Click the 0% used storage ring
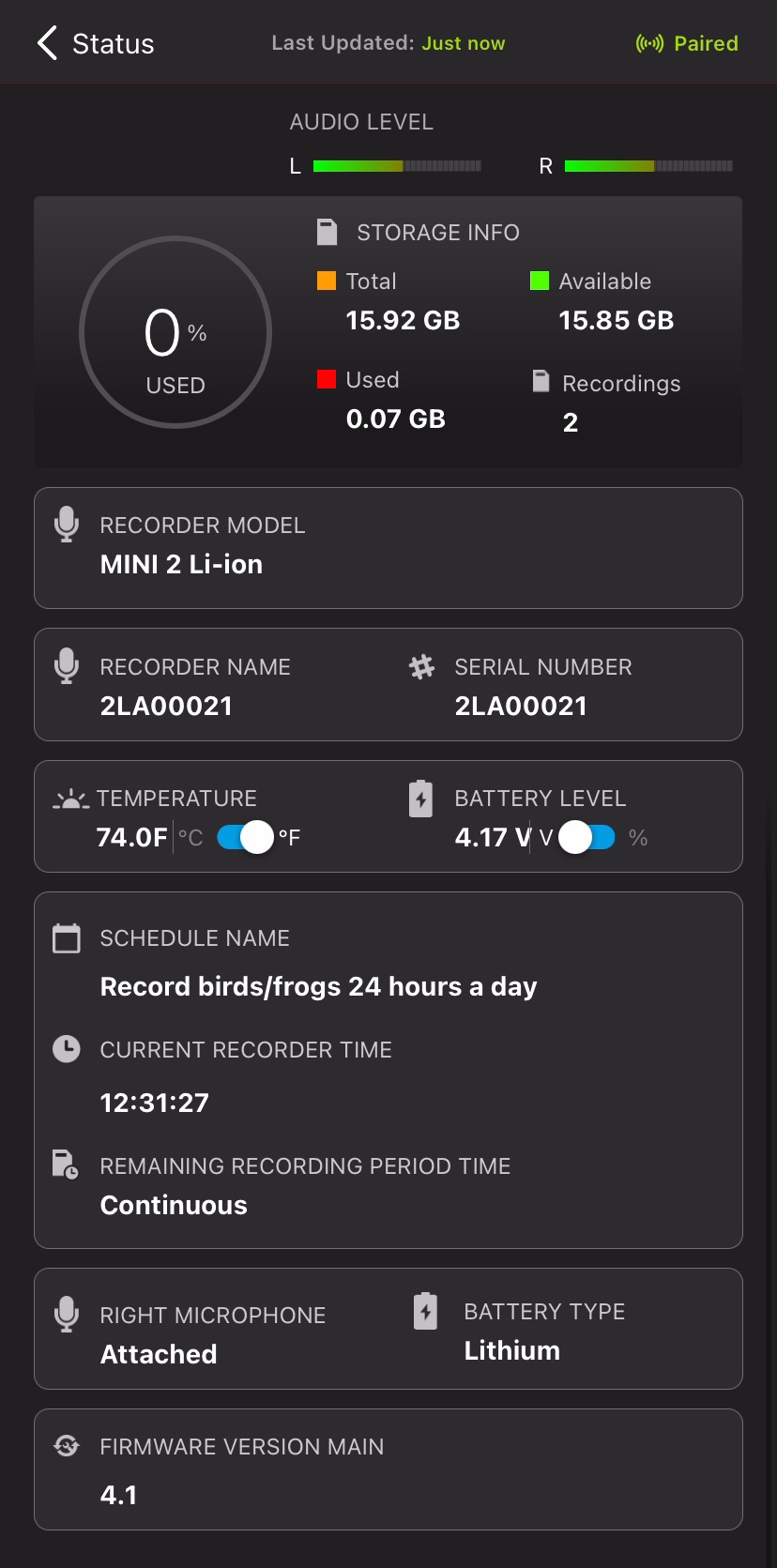This screenshot has width=777, height=1568. click(175, 332)
